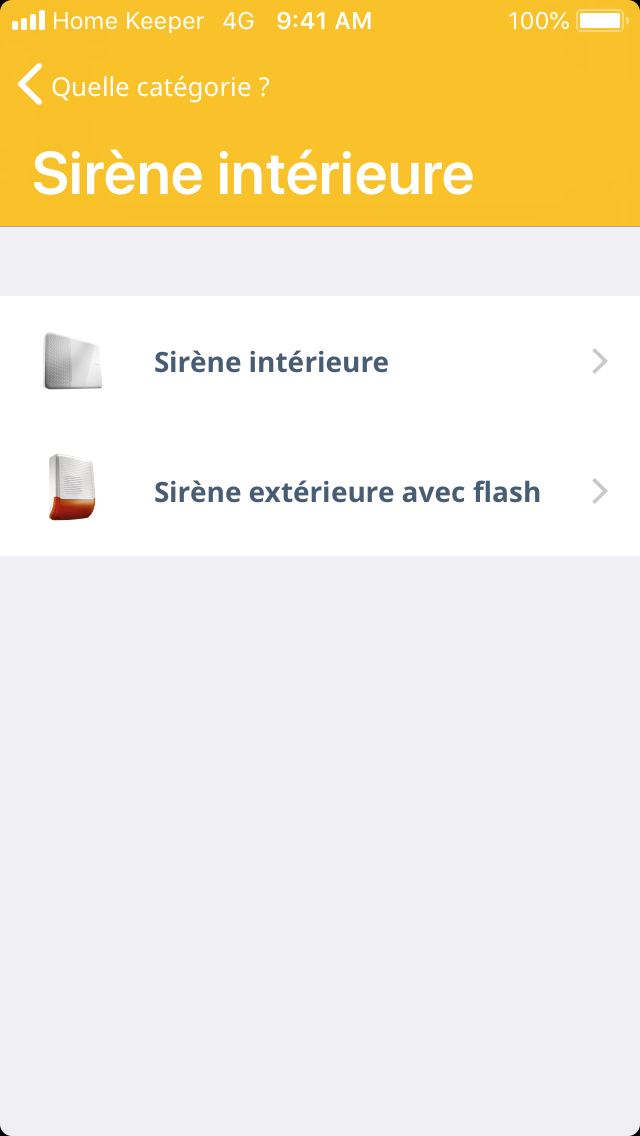Image resolution: width=640 pixels, height=1136 pixels.
Task: Open the Sirène intérieure row
Action: 320,361
